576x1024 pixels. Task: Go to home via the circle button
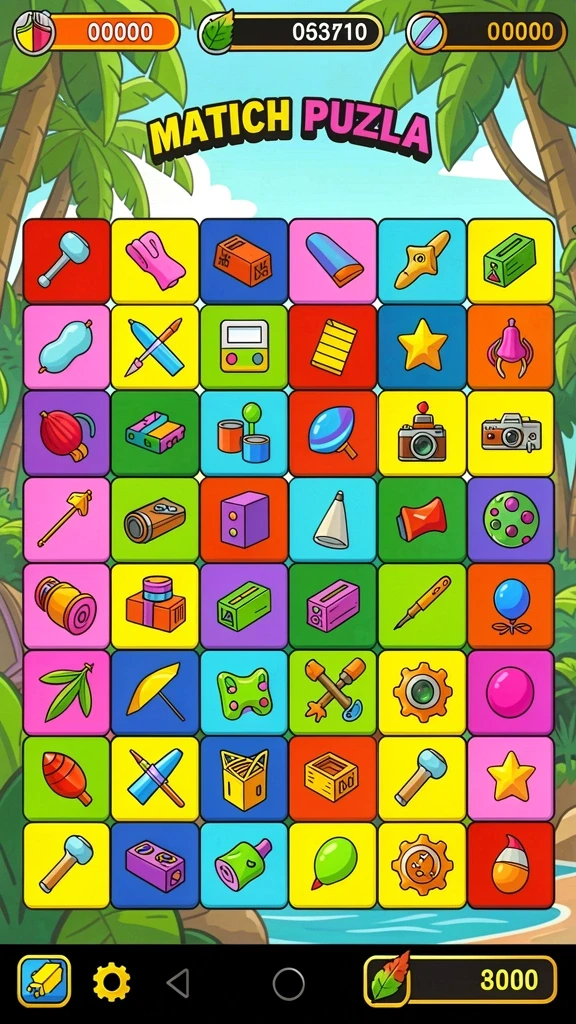click(289, 984)
